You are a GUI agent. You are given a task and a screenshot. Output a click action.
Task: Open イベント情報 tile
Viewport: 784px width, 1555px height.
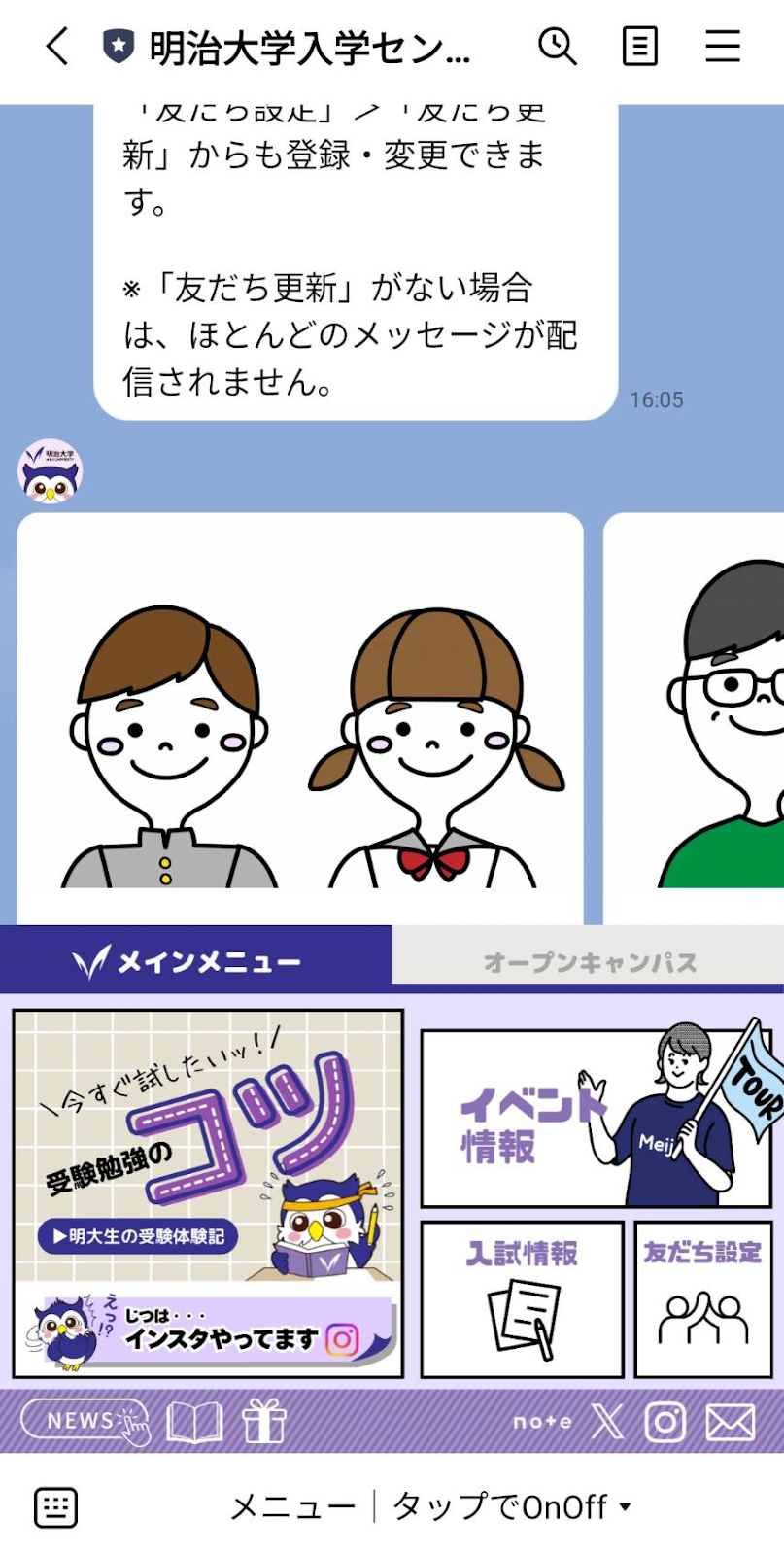[x=596, y=1120]
